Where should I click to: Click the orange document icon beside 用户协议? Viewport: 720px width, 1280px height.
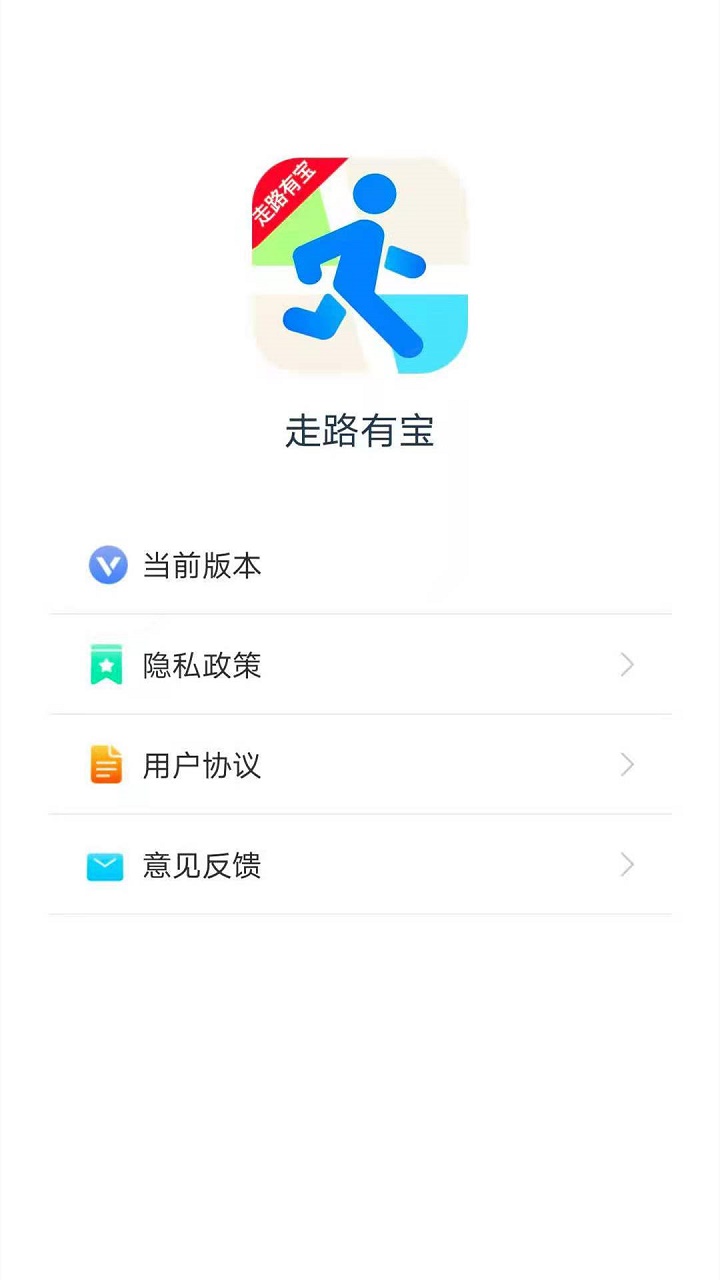tap(106, 765)
